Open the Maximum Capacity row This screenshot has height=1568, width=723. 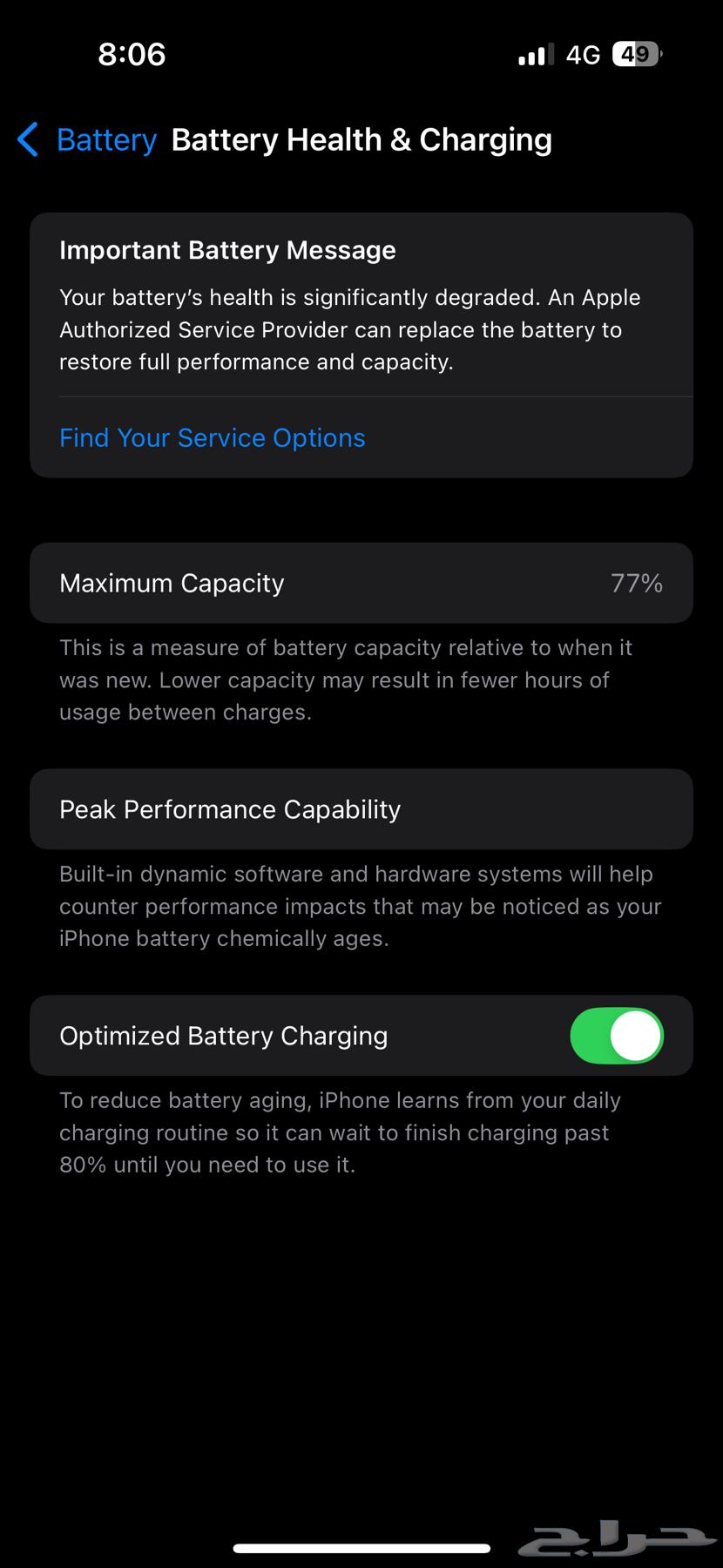click(361, 583)
